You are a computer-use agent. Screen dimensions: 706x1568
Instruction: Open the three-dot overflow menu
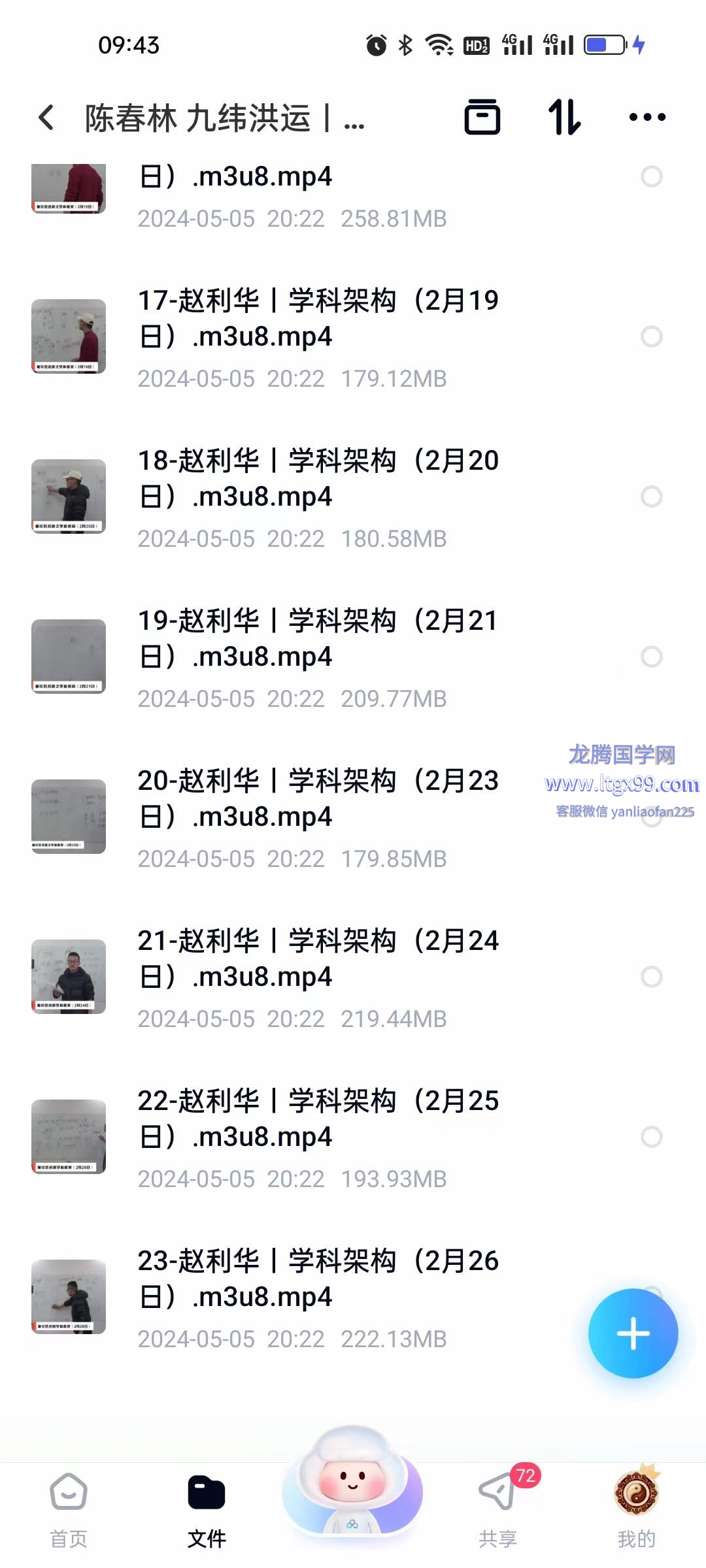[647, 118]
